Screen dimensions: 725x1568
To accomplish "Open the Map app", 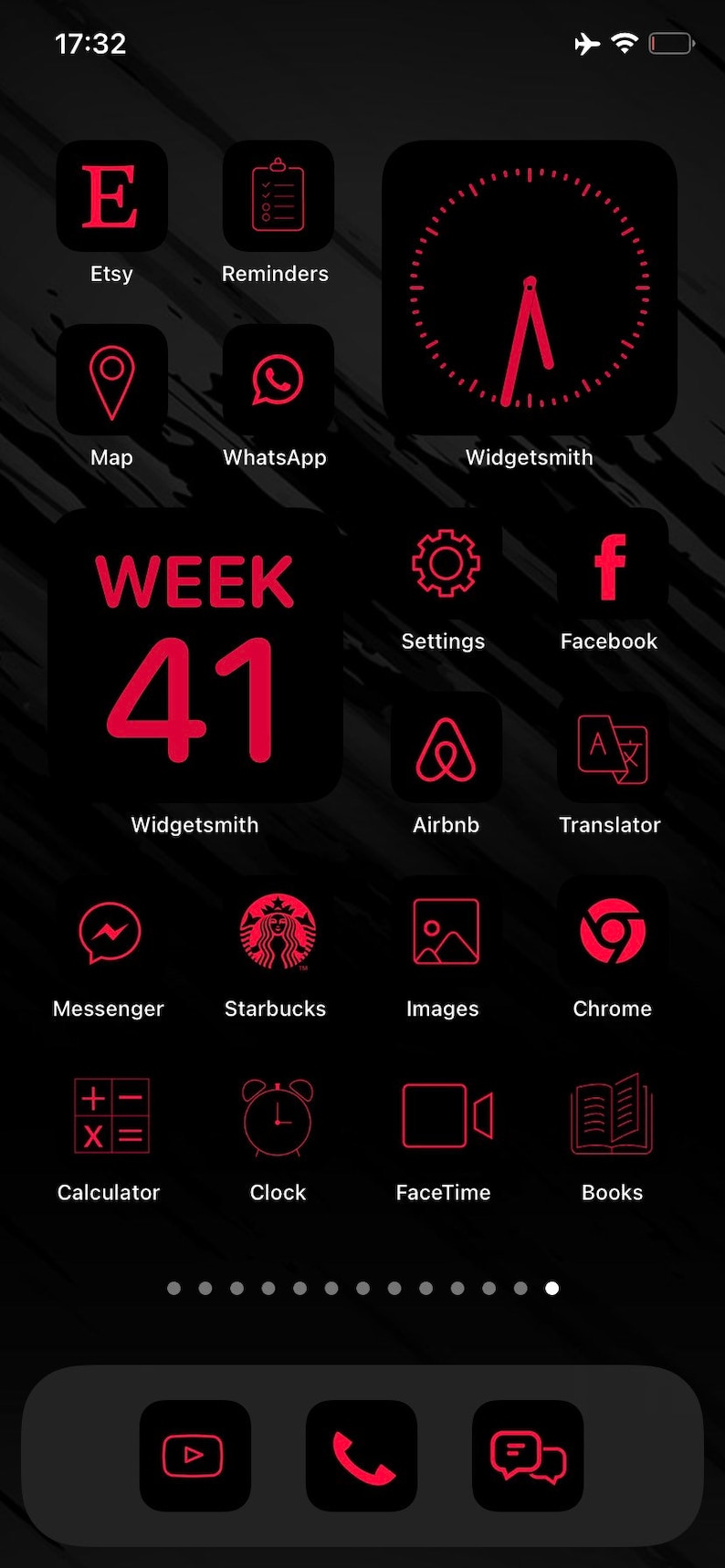I will (111, 380).
